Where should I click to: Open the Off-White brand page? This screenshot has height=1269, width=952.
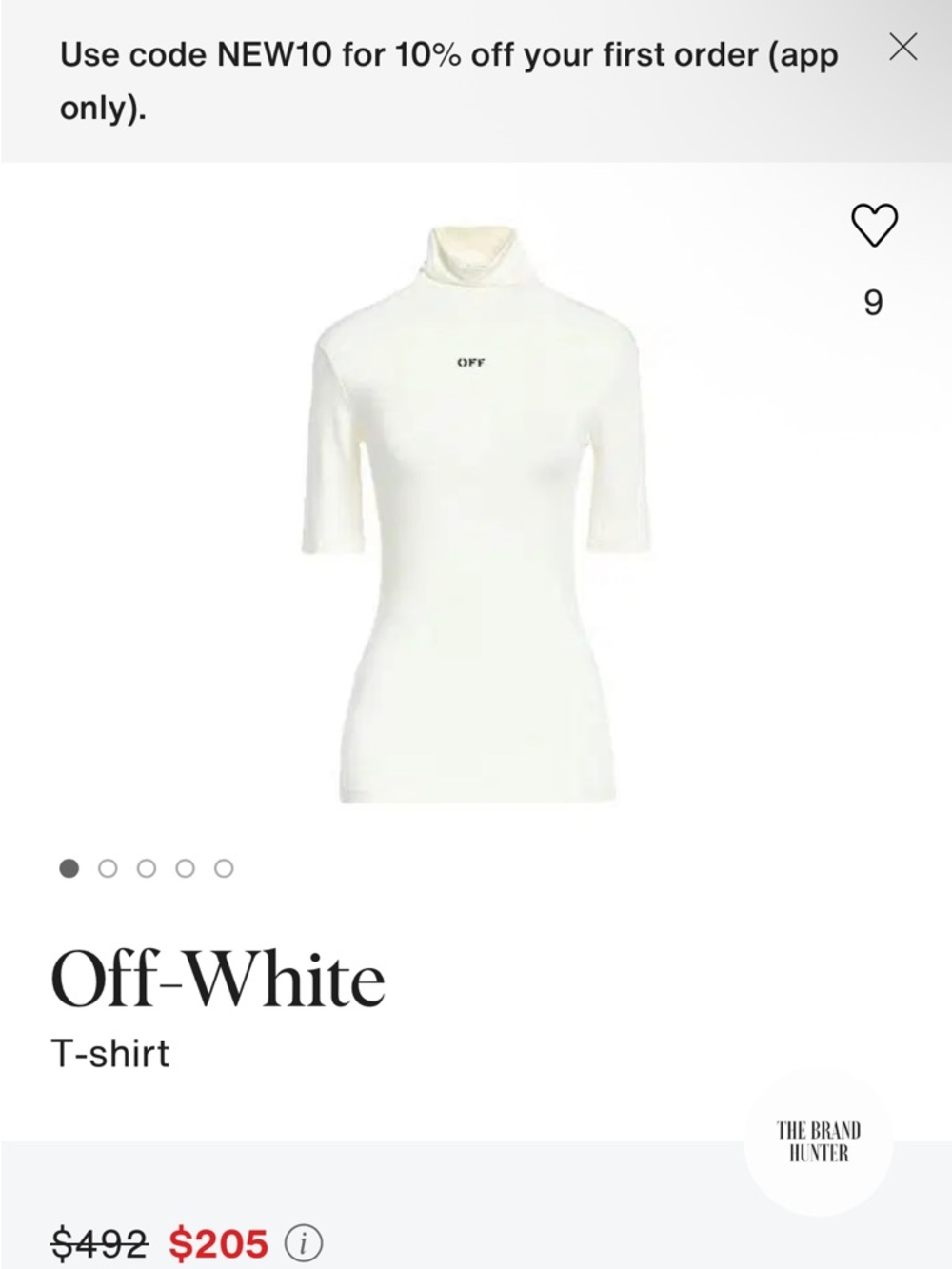click(216, 976)
